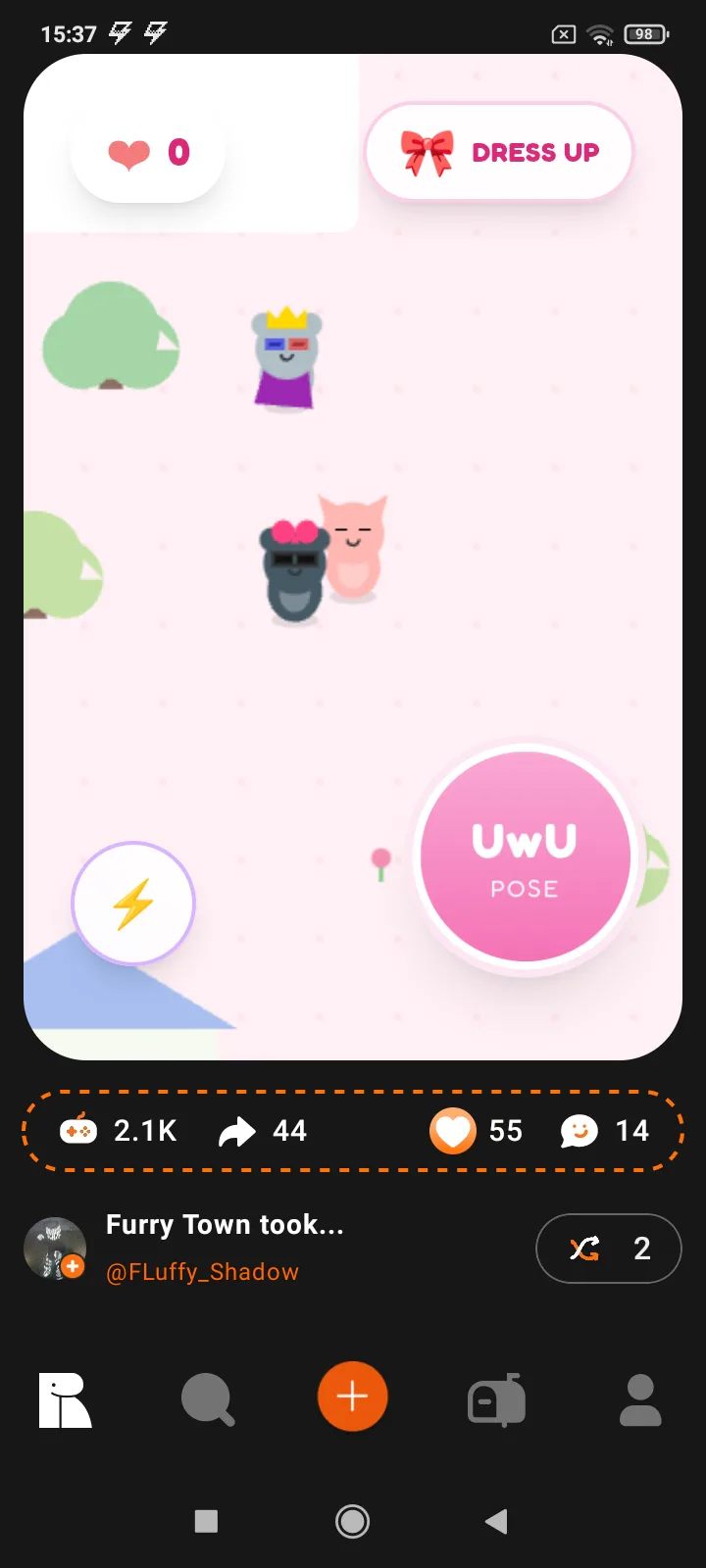
Task: Follow creator via avatar plus badge
Action: tap(73, 1267)
